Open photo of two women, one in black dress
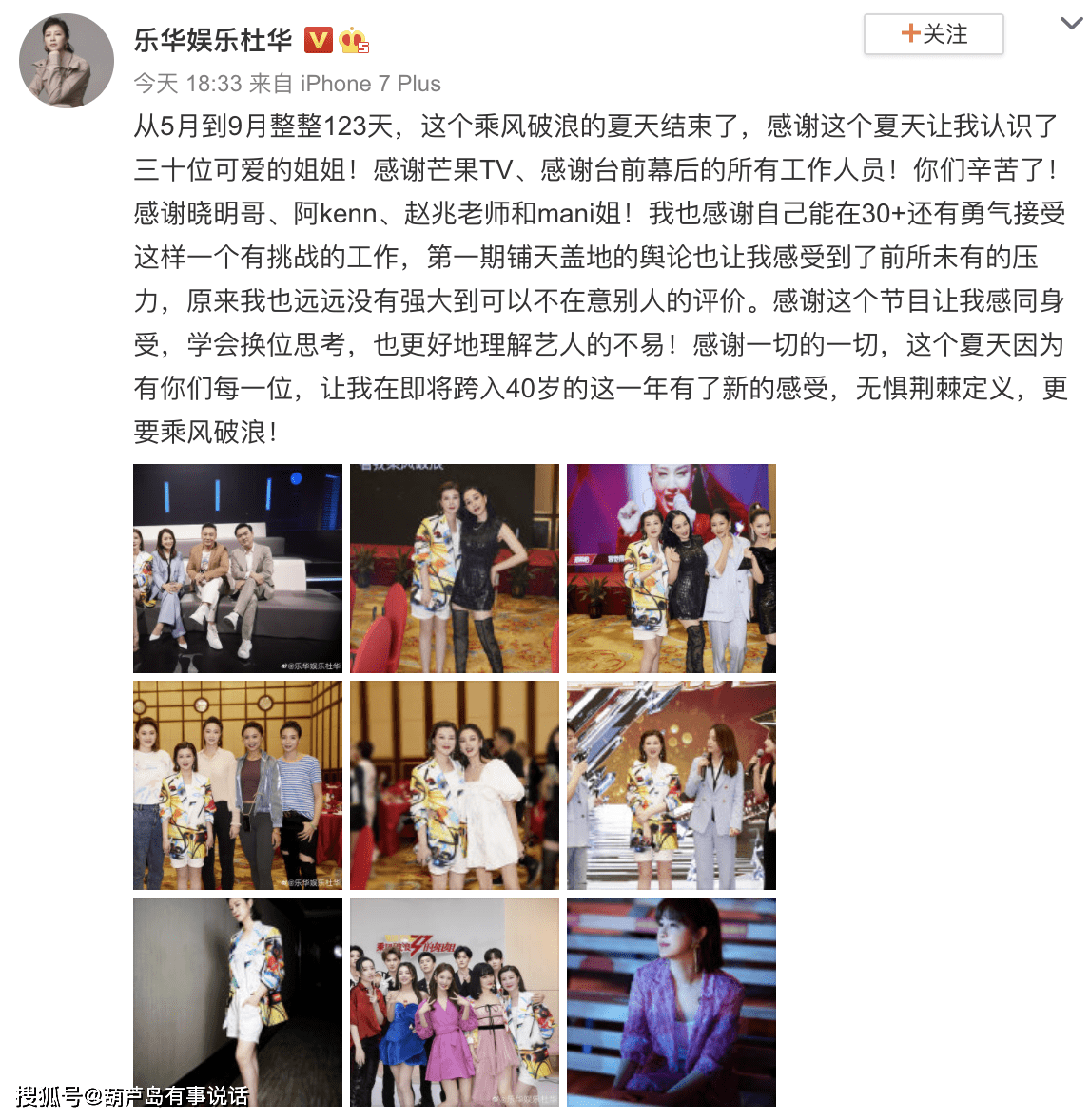Image resolution: width=1090 pixels, height=1120 pixels. [455, 569]
